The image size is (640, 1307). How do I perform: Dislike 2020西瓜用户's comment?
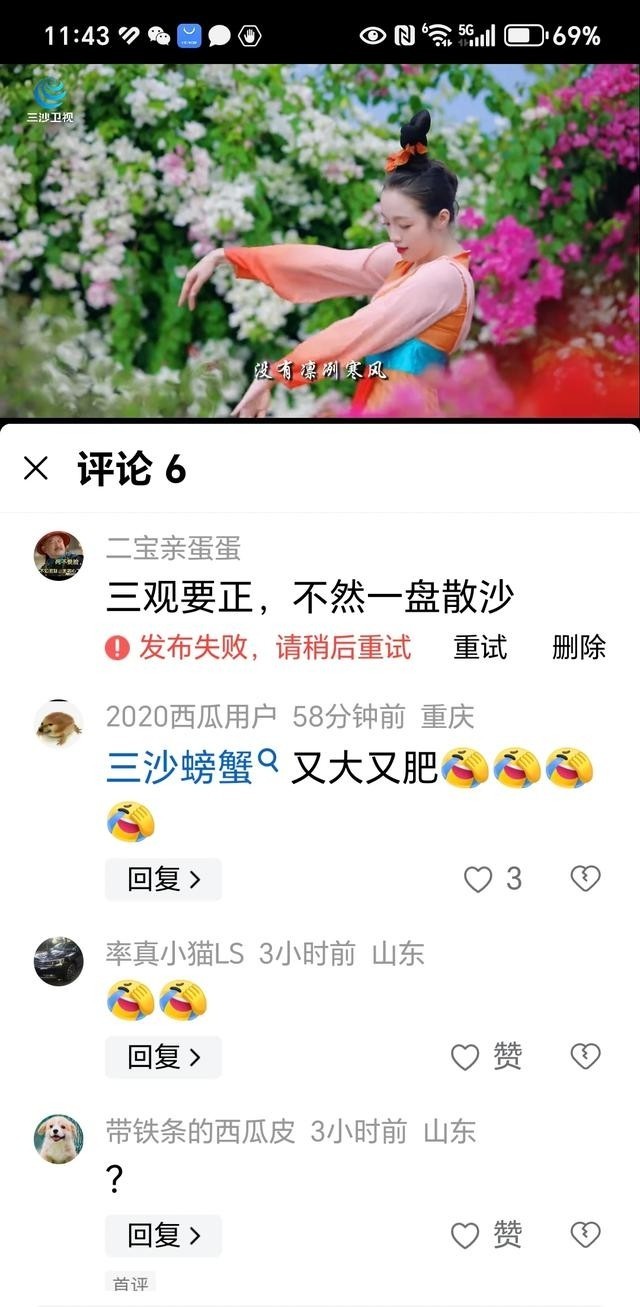coord(585,879)
